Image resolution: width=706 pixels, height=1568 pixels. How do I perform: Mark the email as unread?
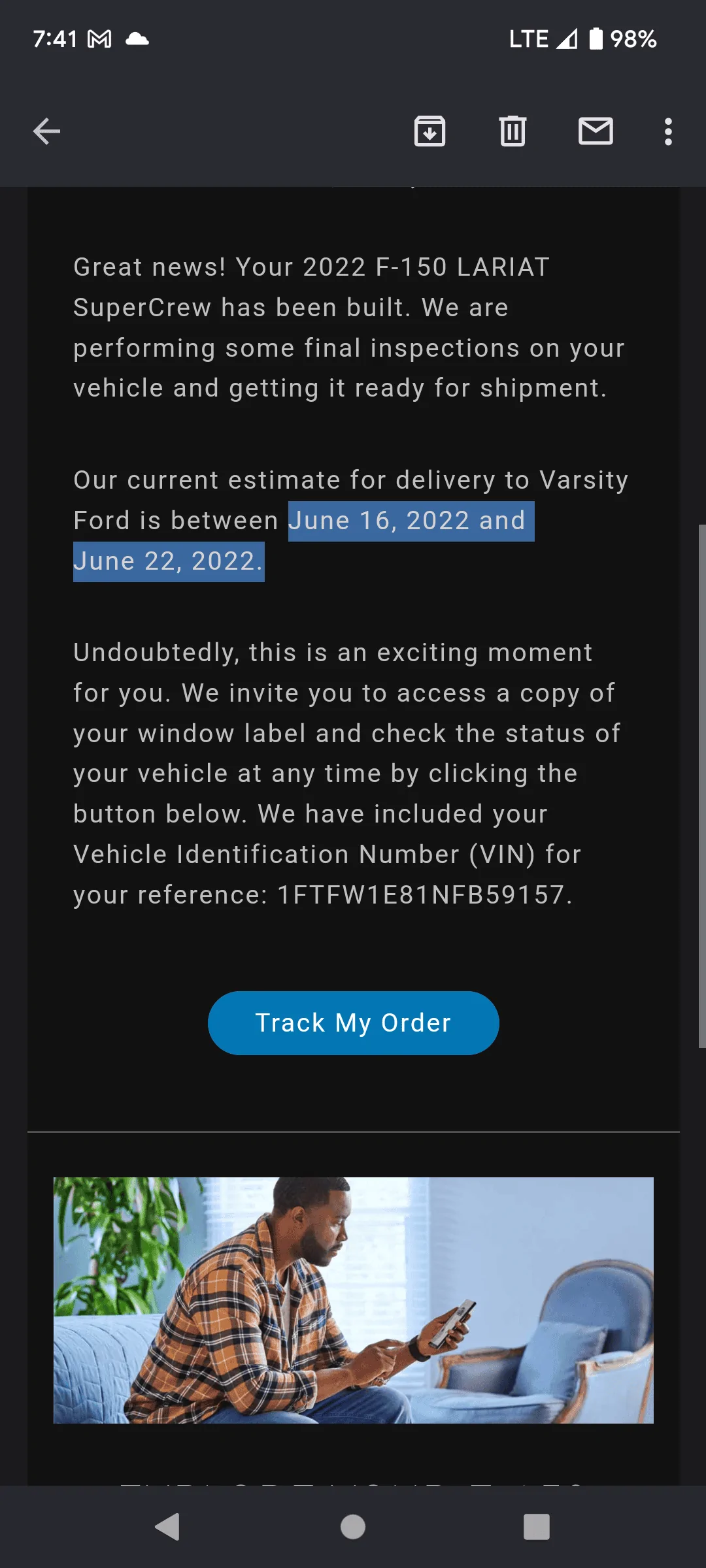[x=596, y=131]
